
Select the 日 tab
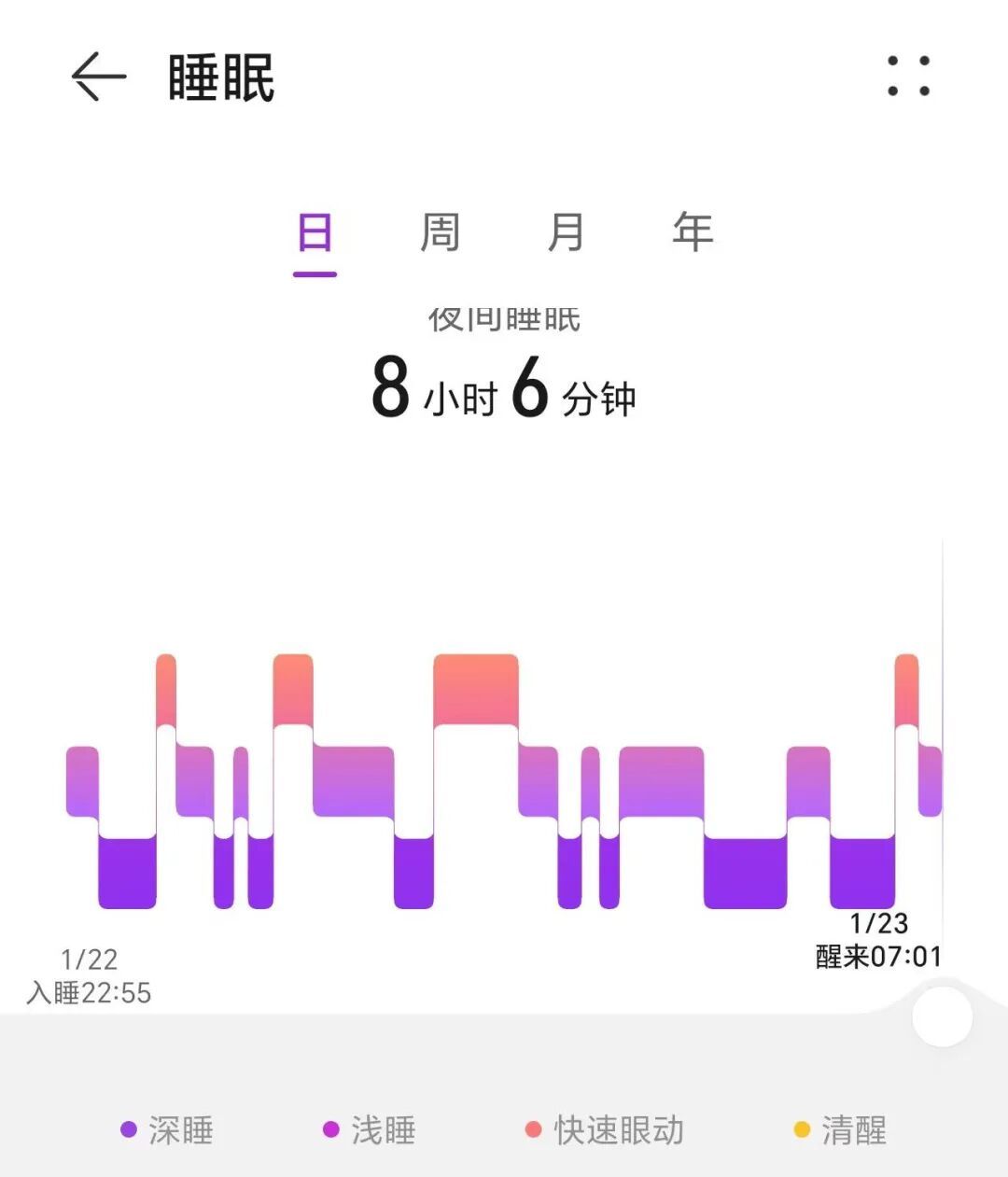315,232
